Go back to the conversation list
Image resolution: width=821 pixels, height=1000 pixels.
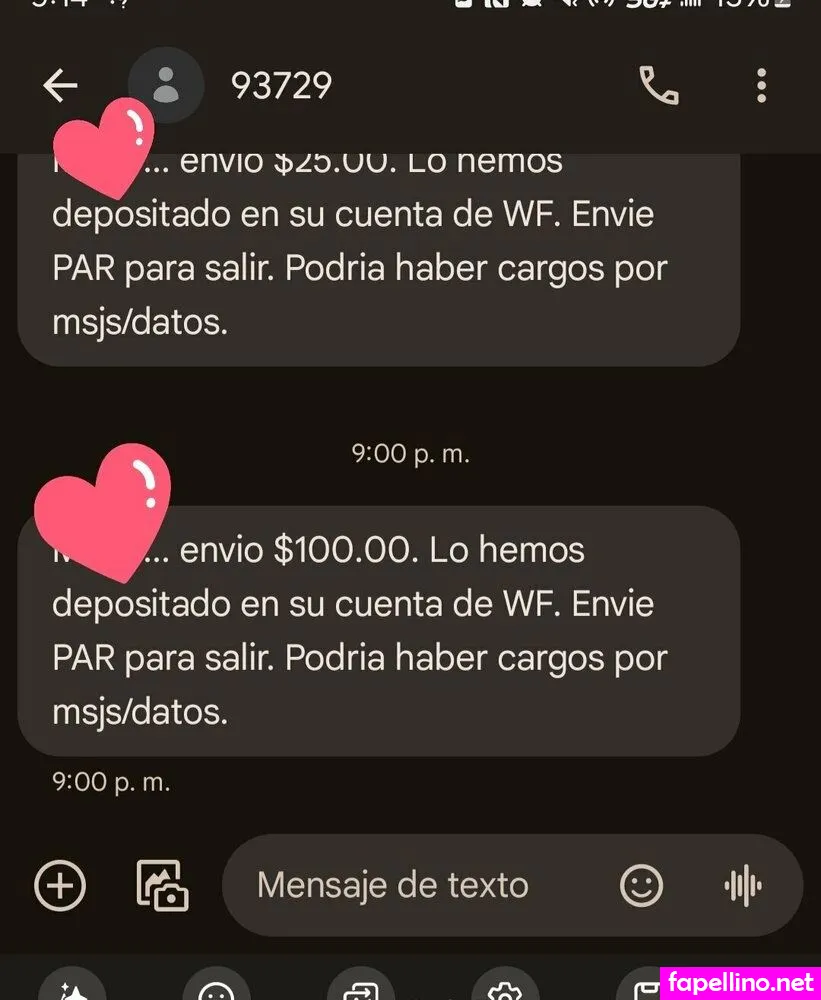coord(61,86)
